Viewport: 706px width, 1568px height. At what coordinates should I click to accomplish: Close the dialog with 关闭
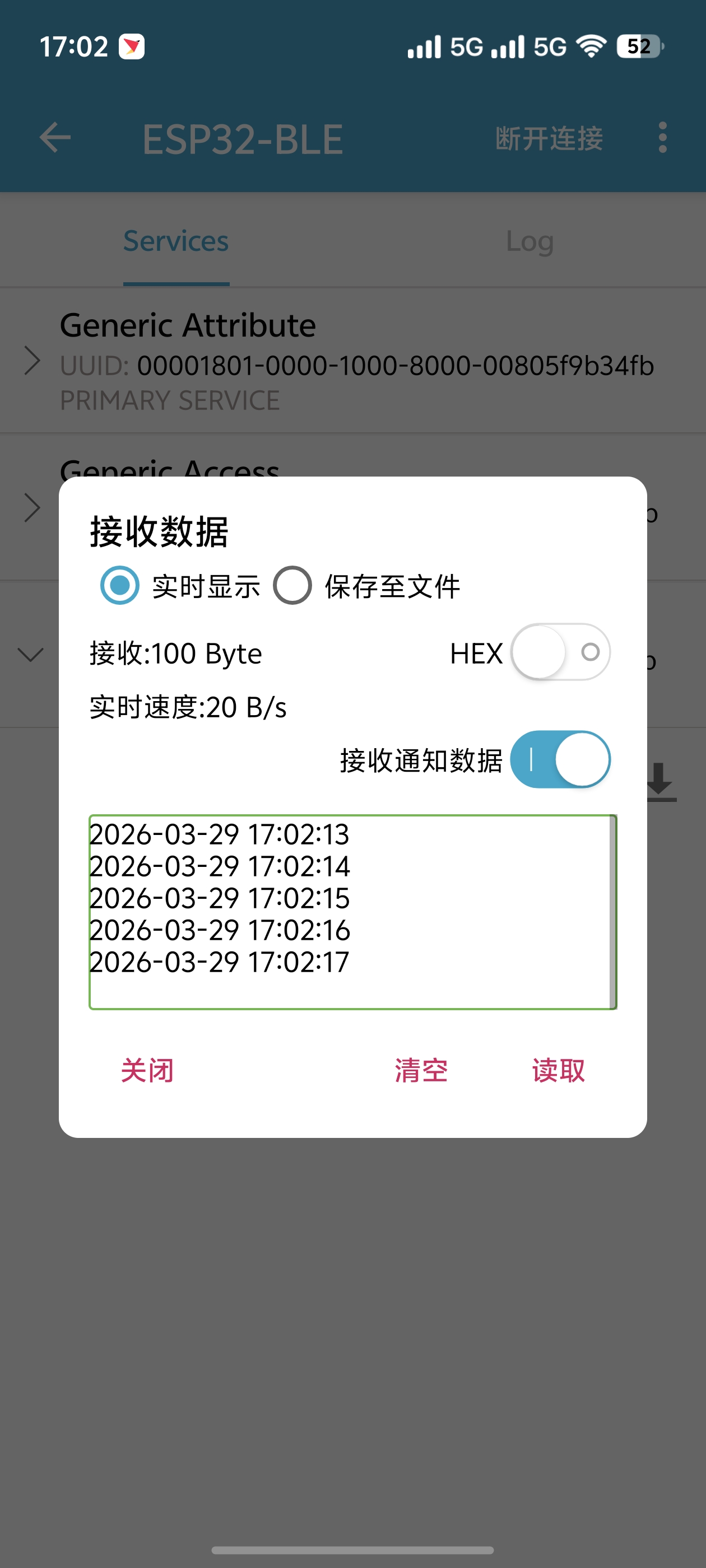point(147,1070)
